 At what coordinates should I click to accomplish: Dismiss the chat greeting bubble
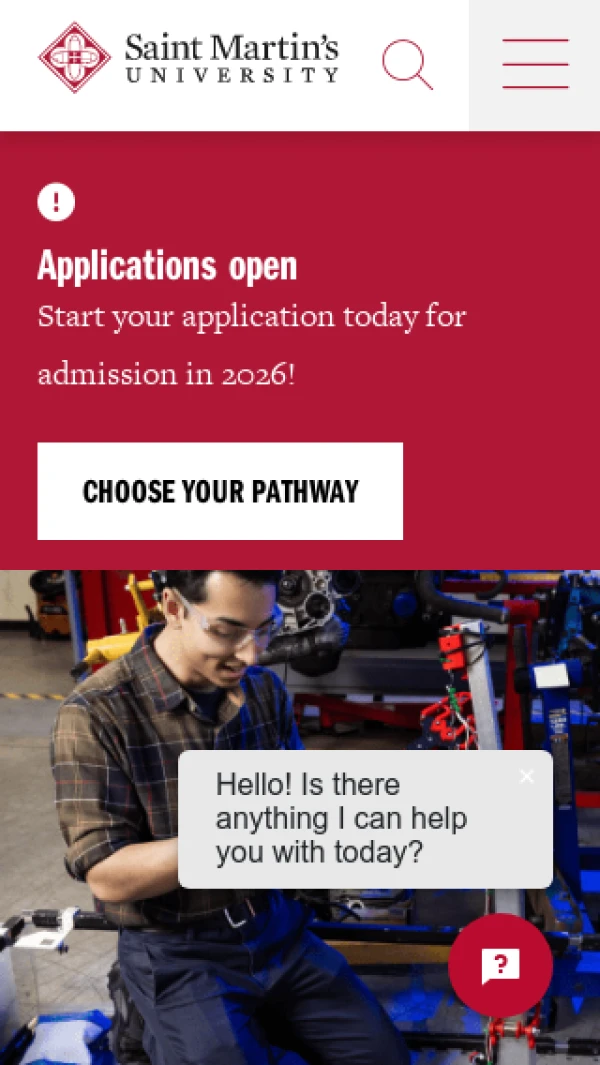[527, 776]
